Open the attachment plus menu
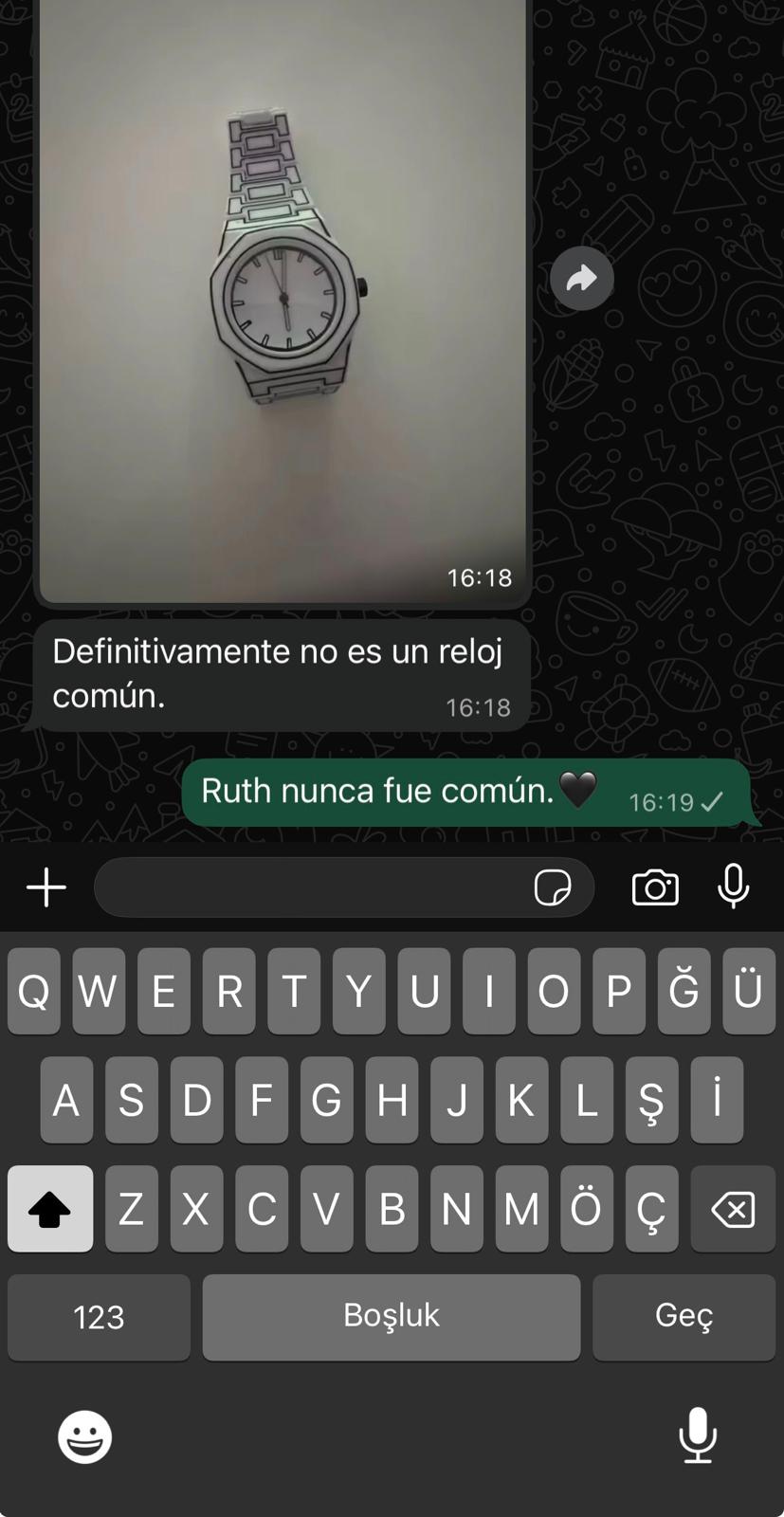The width and height of the screenshot is (784, 1517). pos(46,888)
